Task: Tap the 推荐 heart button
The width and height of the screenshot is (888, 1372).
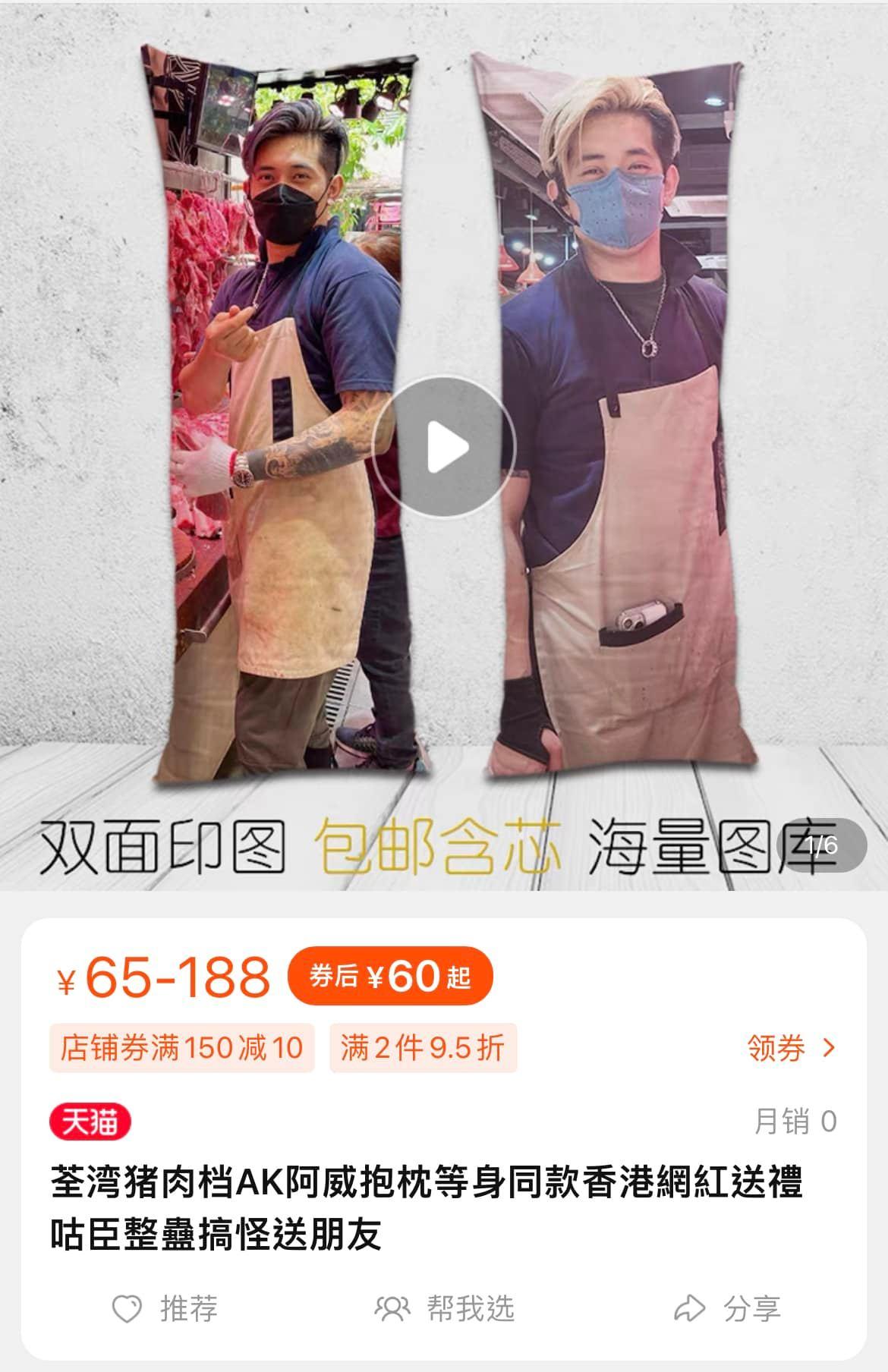Action: [x=165, y=1308]
